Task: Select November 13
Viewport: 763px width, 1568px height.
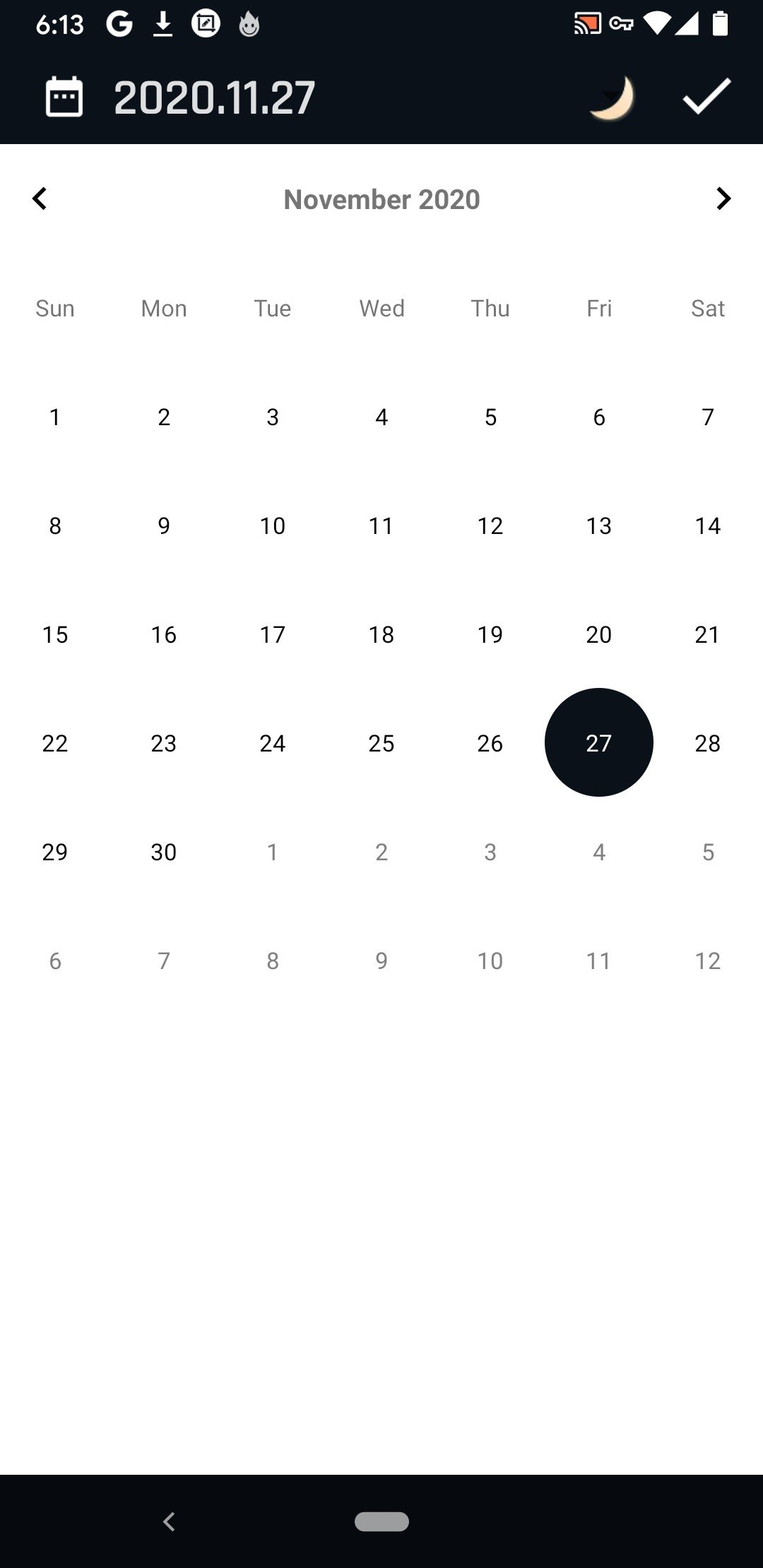Action: click(x=599, y=525)
